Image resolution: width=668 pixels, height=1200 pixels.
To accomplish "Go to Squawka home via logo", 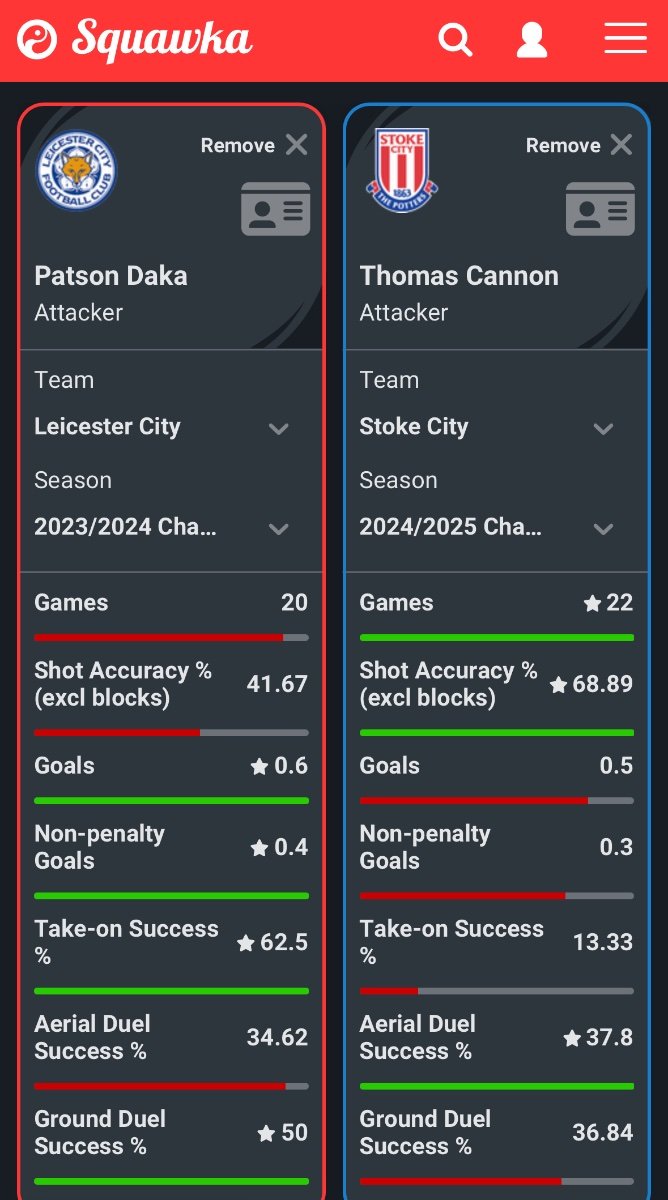I will pos(135,40).
